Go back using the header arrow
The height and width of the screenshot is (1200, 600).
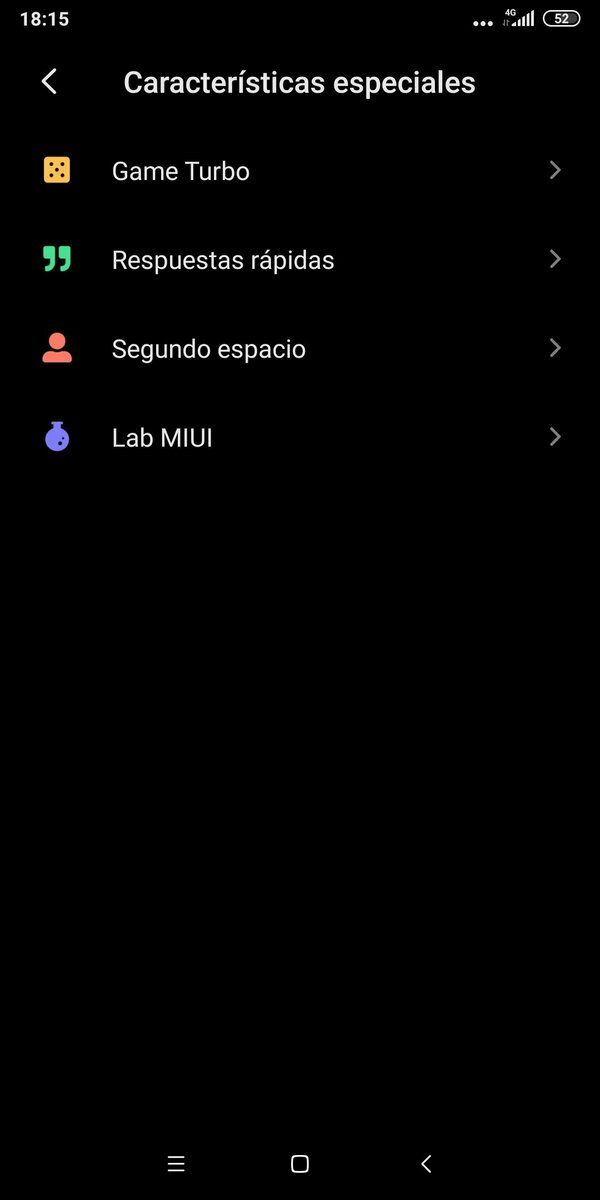tap(49, 82)
